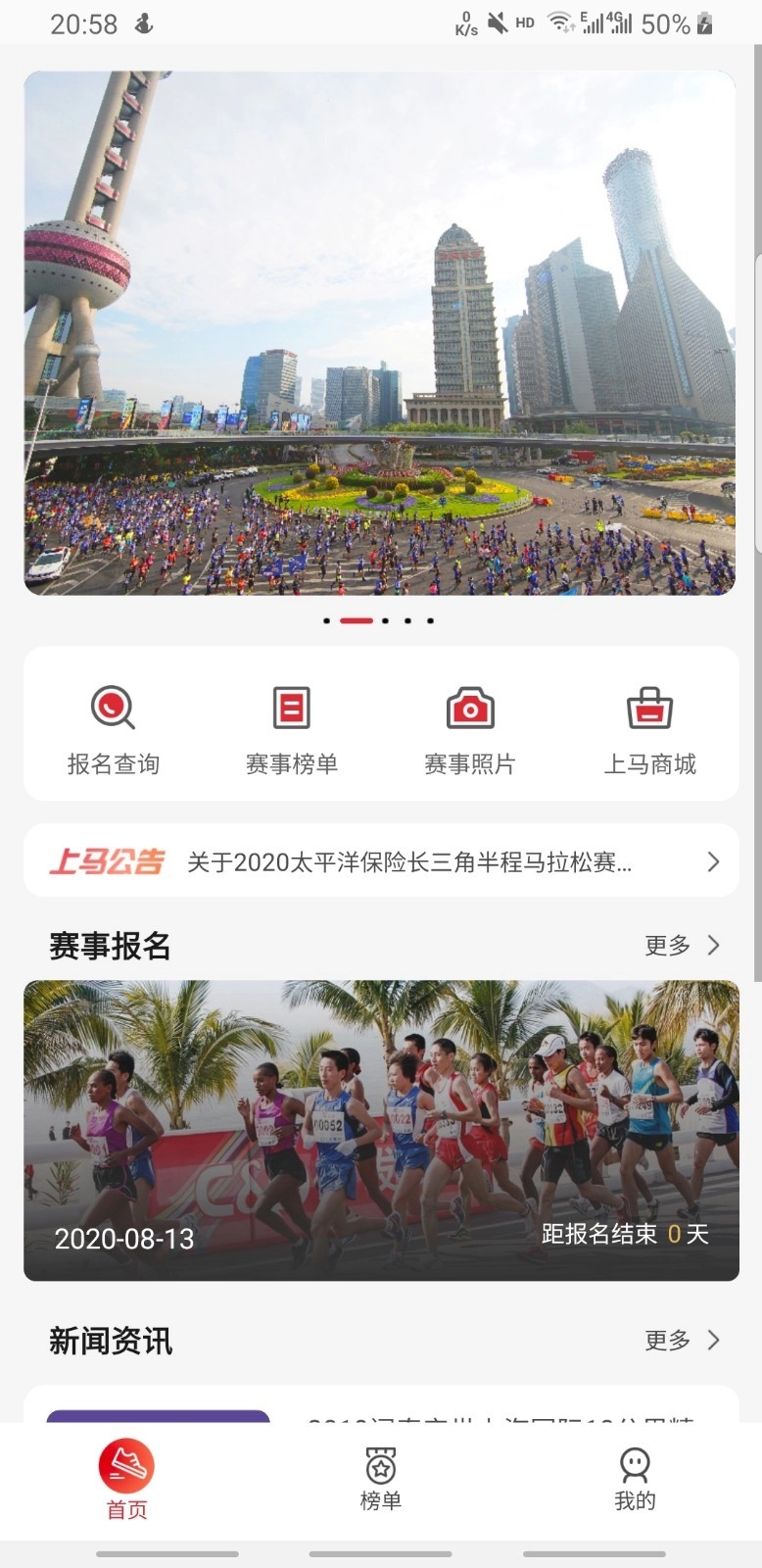
Task: Select the last carousel indicator dot
Action: coord(432,620)
